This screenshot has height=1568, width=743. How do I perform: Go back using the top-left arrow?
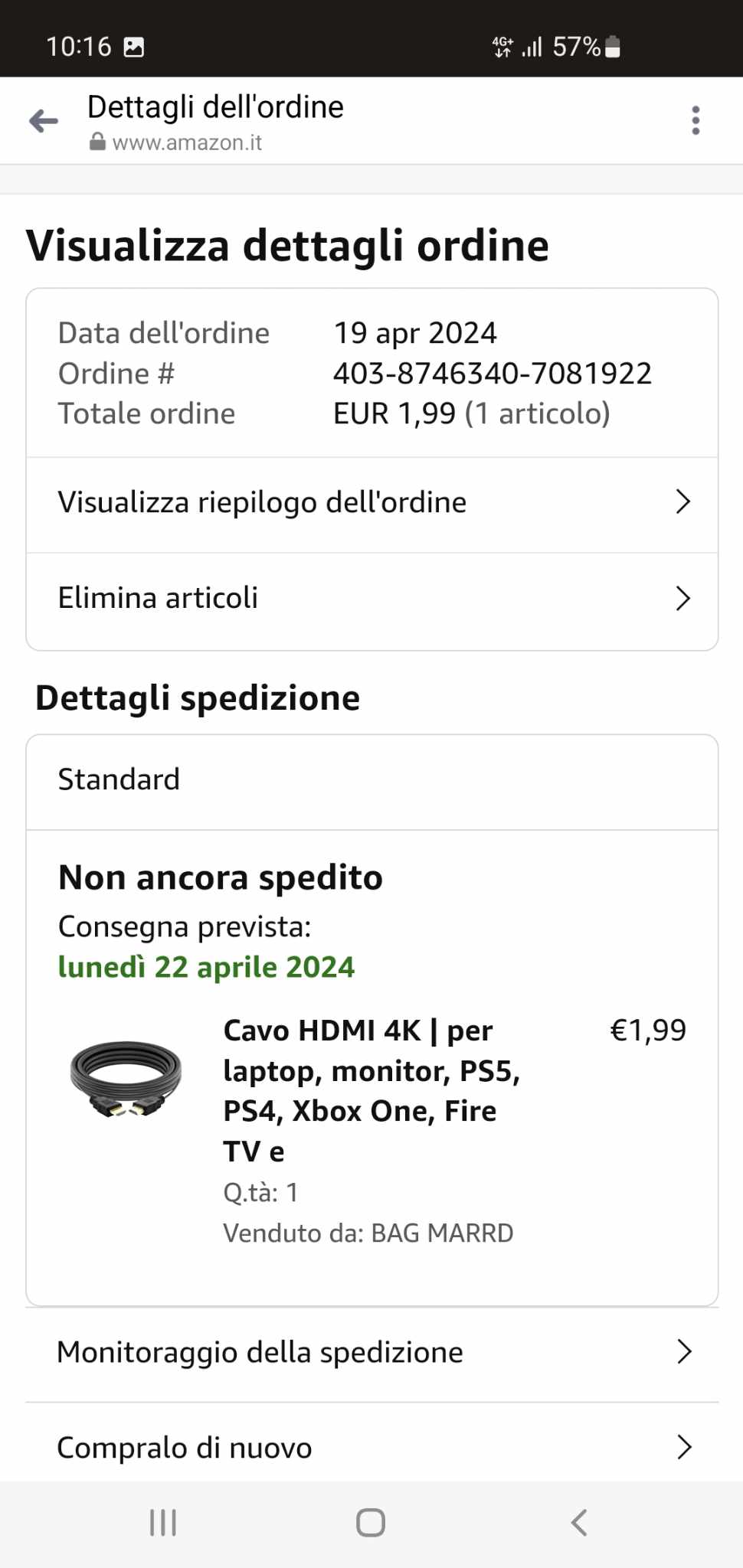point(44,121)
